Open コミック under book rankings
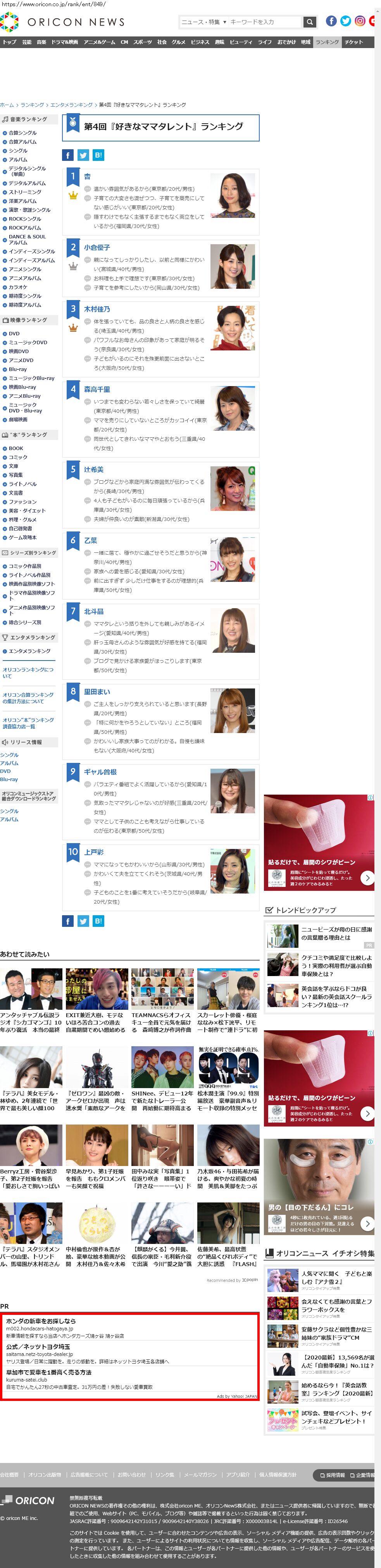Screen dimensions: 381x1568 [18, 457]
